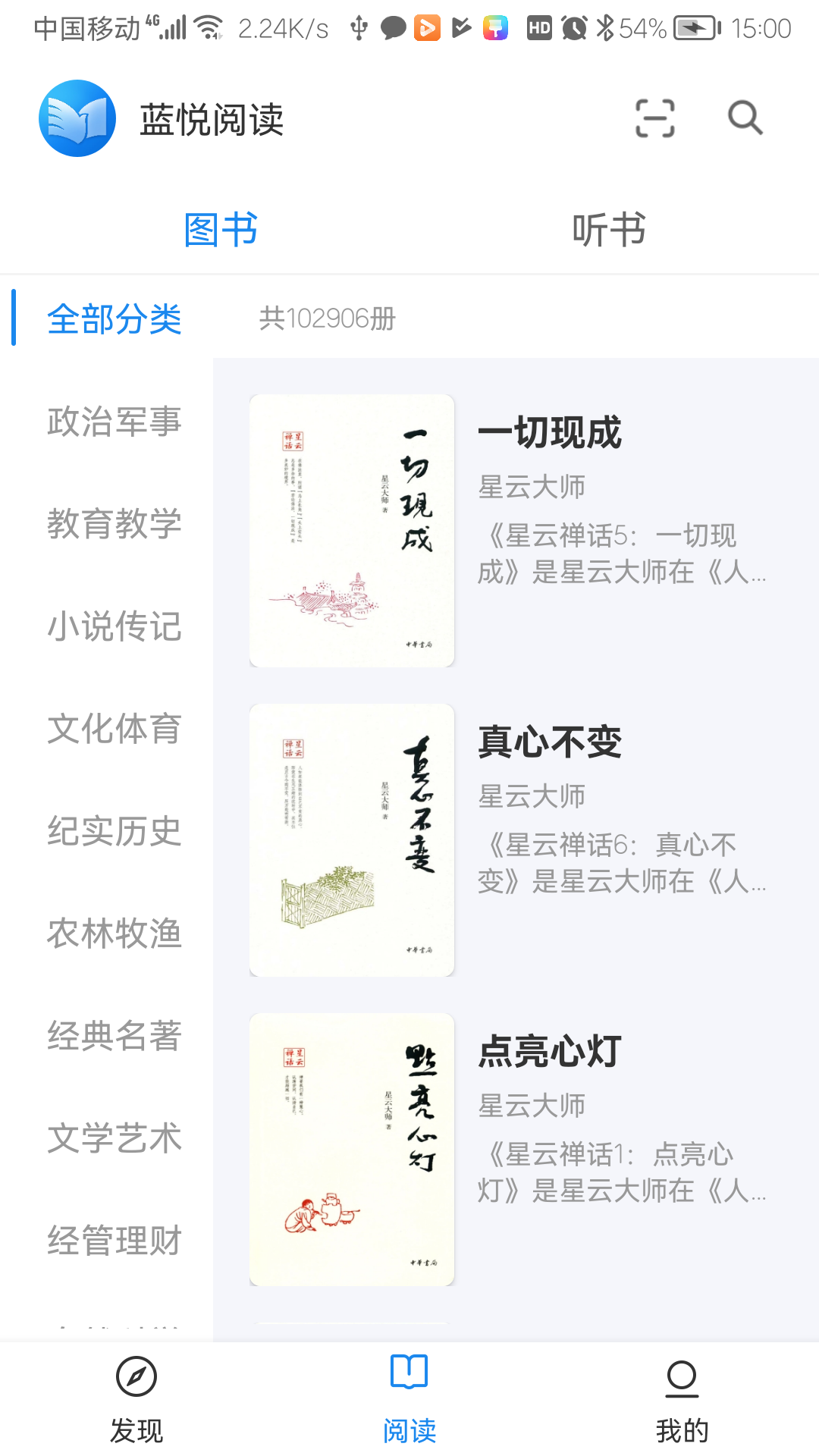Screen dimensions: 819x1456
Task: Select 全部分类 category
Action: pyautogui.click(x=114, y=319)
